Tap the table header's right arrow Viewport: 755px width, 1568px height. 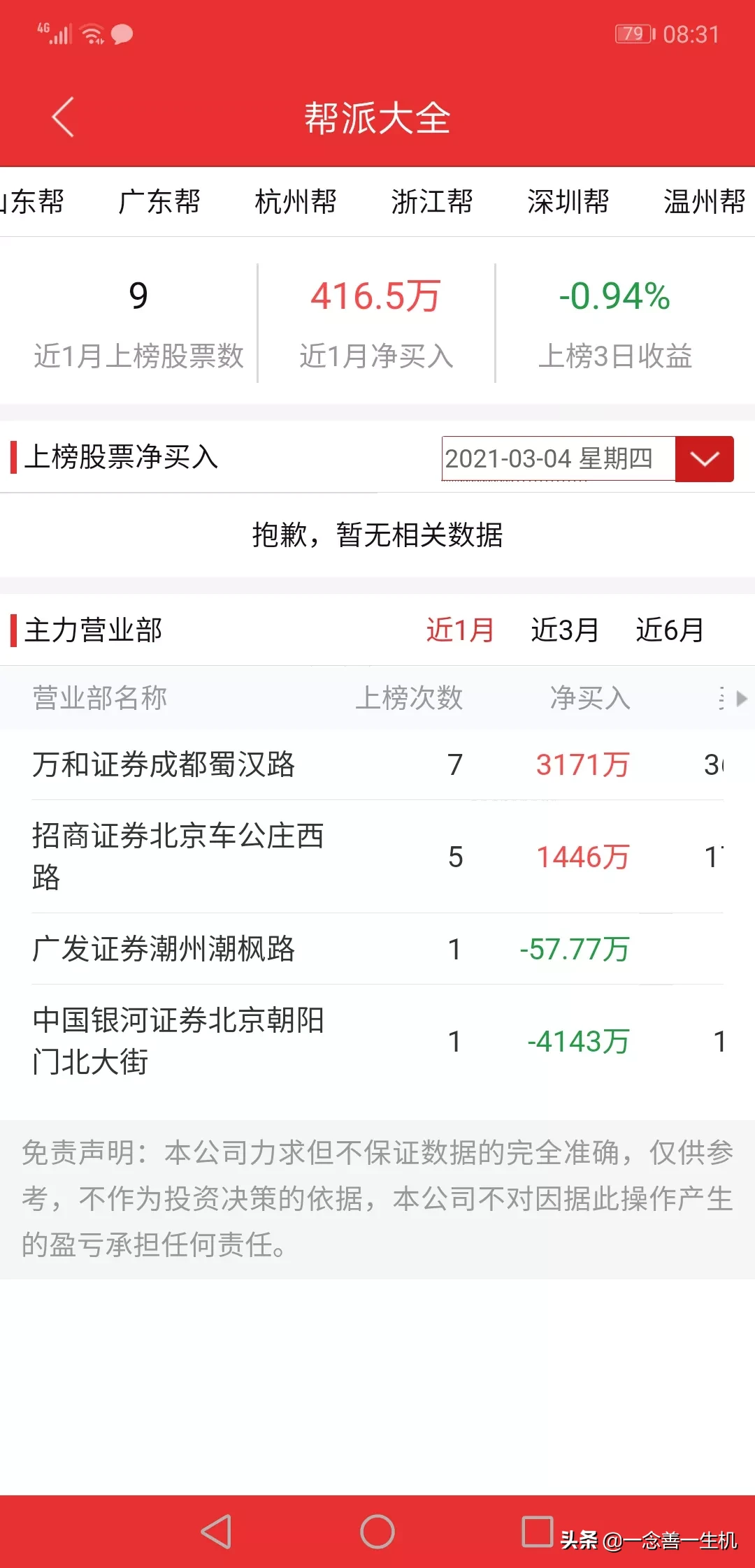742,698
